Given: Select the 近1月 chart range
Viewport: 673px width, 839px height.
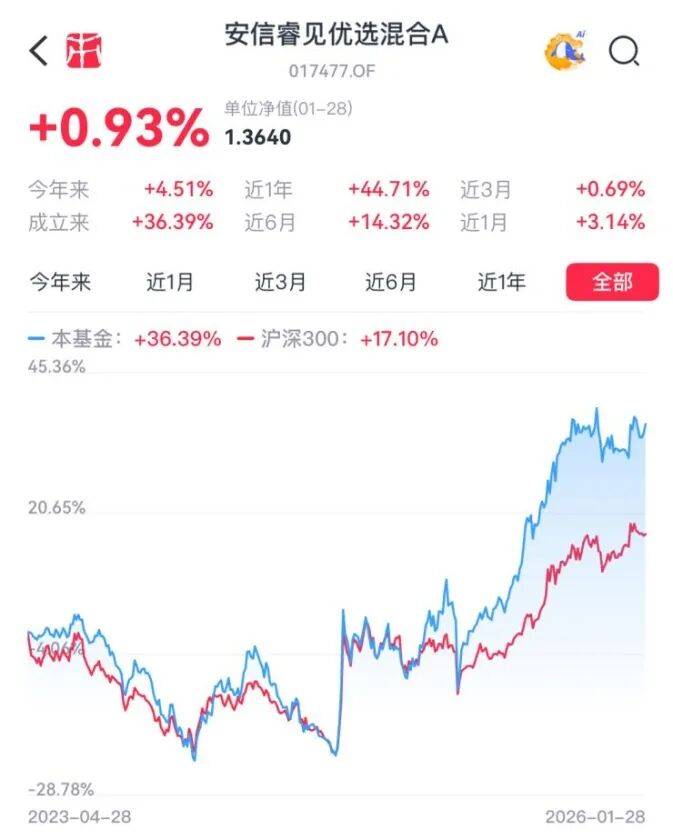Looking at the screenshot, I should [170, 283].
